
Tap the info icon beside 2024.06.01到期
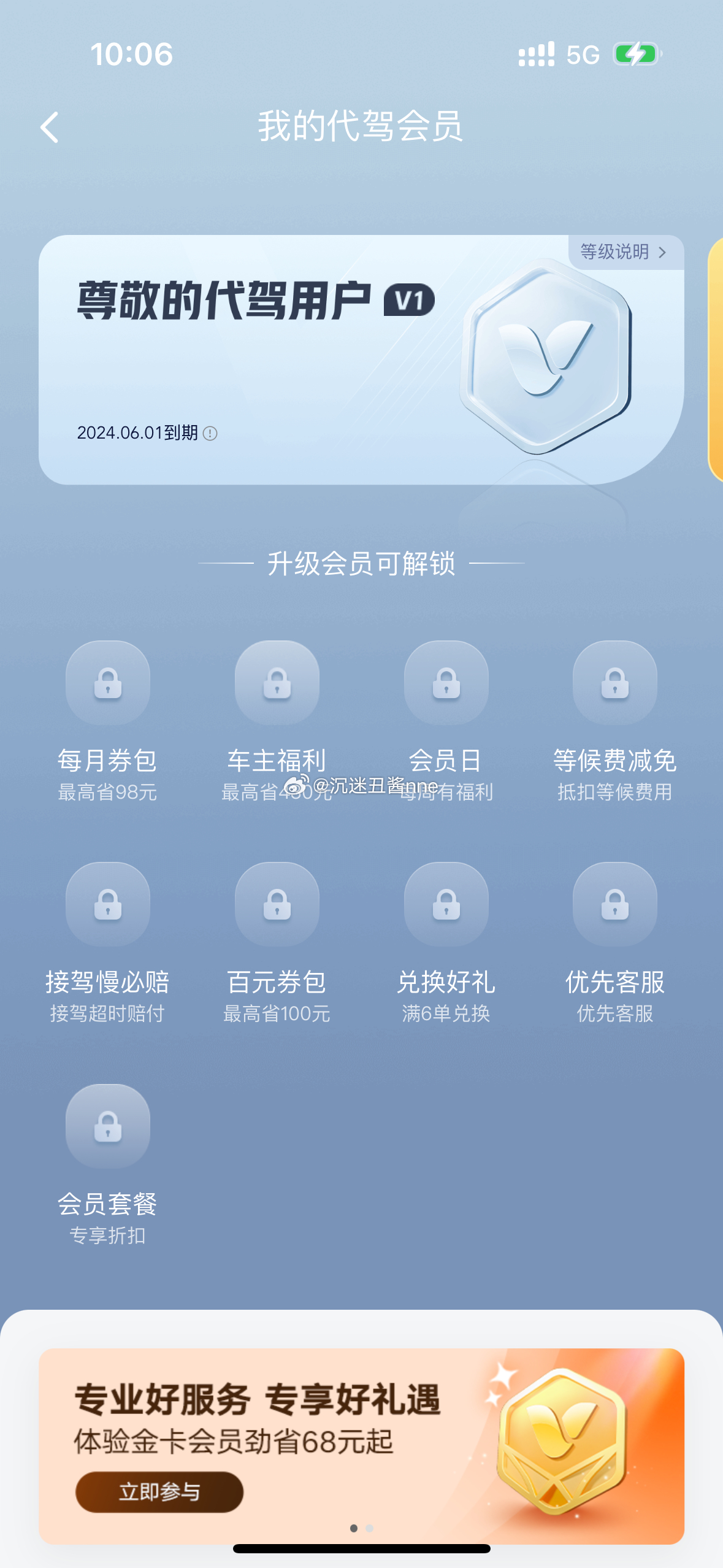pyautogui.click(x=210, y=434)
